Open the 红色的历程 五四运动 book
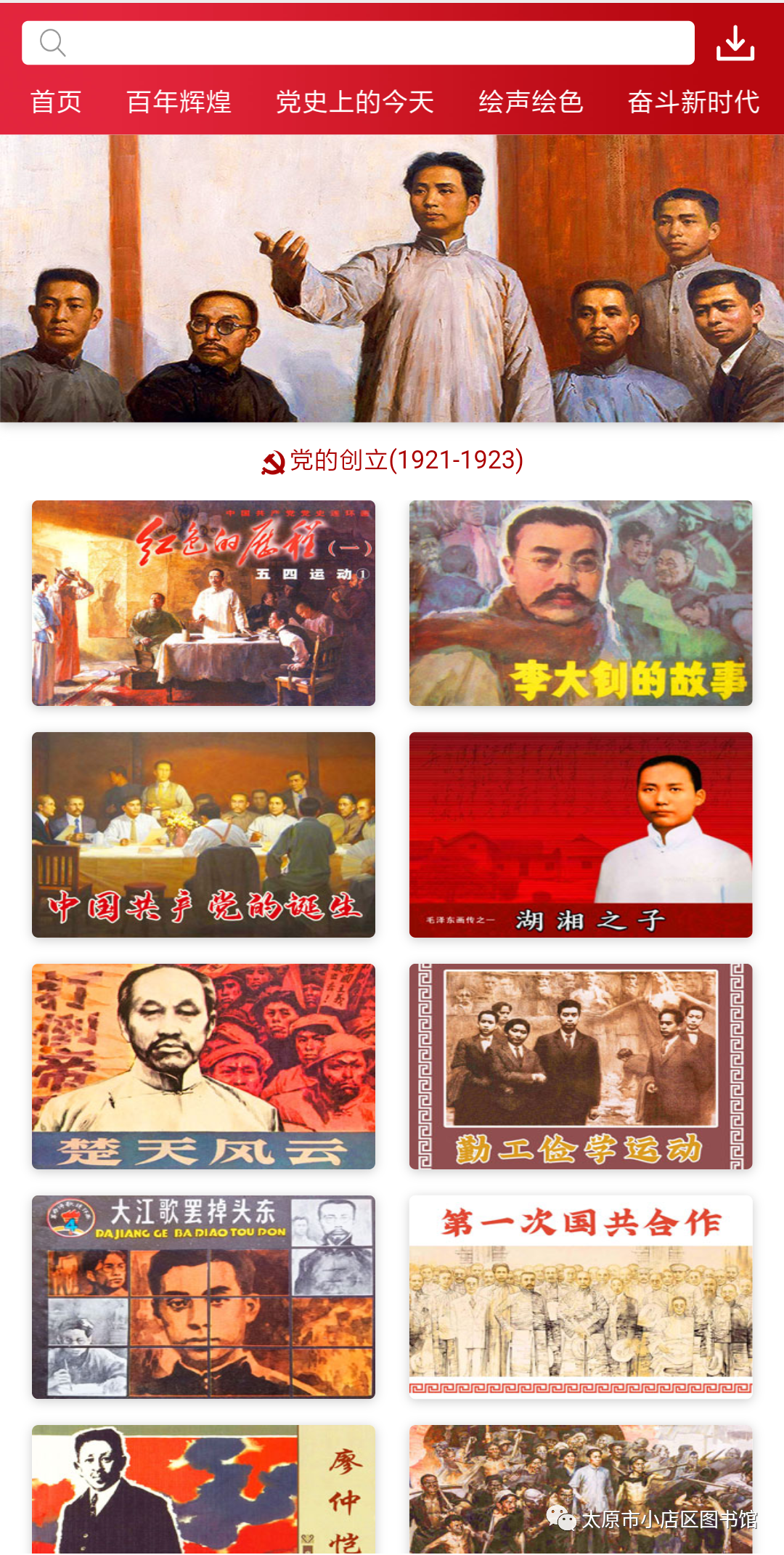 [x=203, y=603]
